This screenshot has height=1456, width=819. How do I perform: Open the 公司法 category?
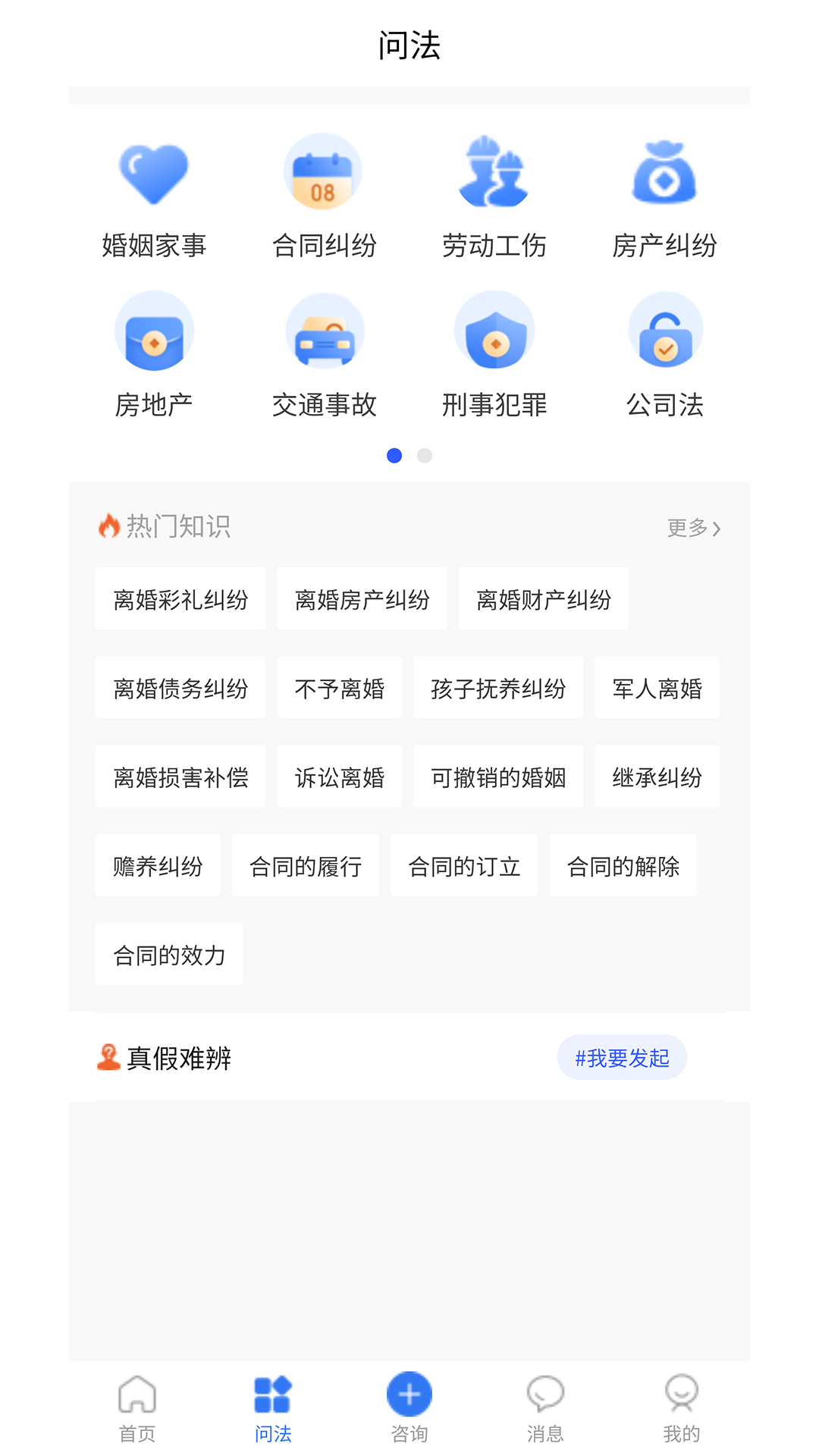(664, 355)
